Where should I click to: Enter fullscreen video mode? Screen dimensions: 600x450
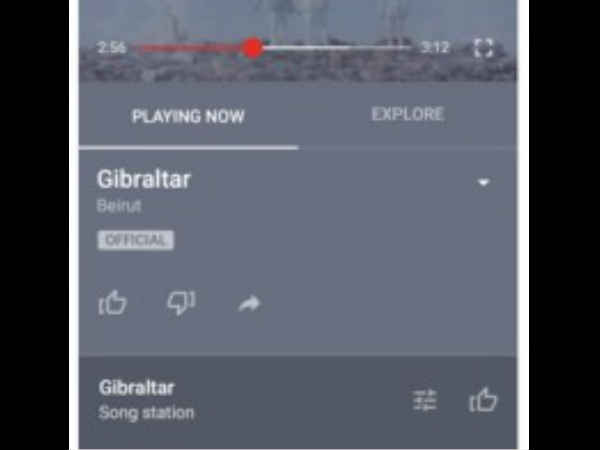pyautogui.click(x=484, y=48)
